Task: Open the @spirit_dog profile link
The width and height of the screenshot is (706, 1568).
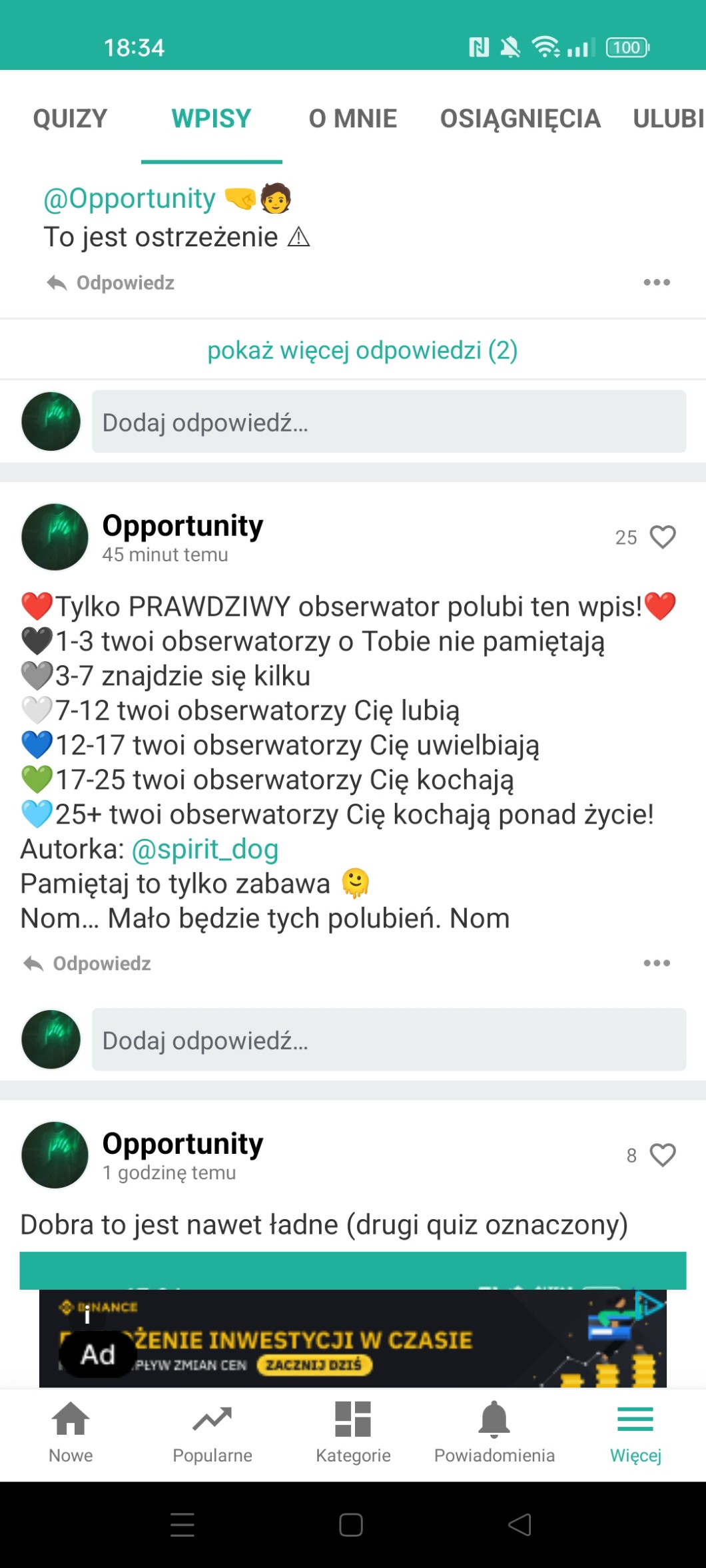Action: 205,849
